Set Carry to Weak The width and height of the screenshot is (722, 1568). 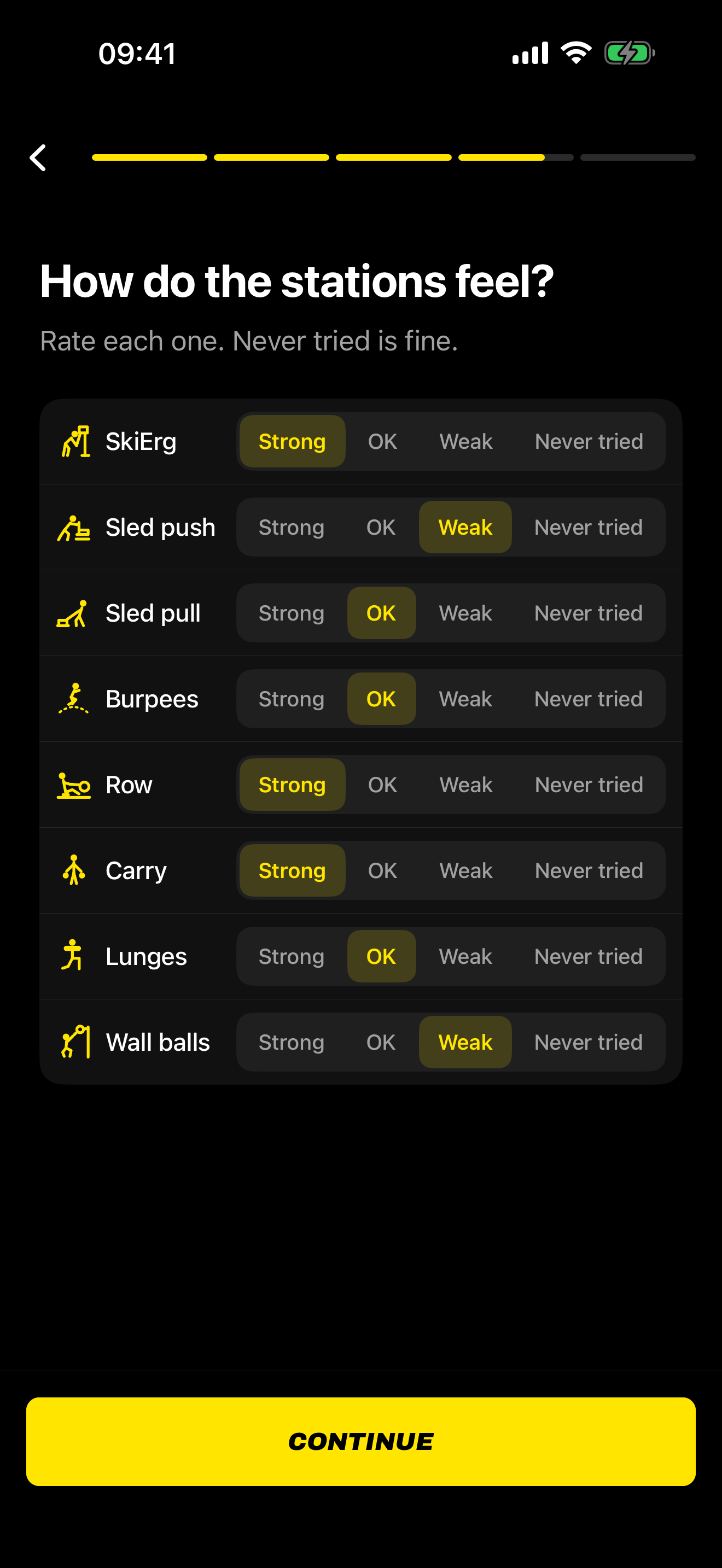465,870
